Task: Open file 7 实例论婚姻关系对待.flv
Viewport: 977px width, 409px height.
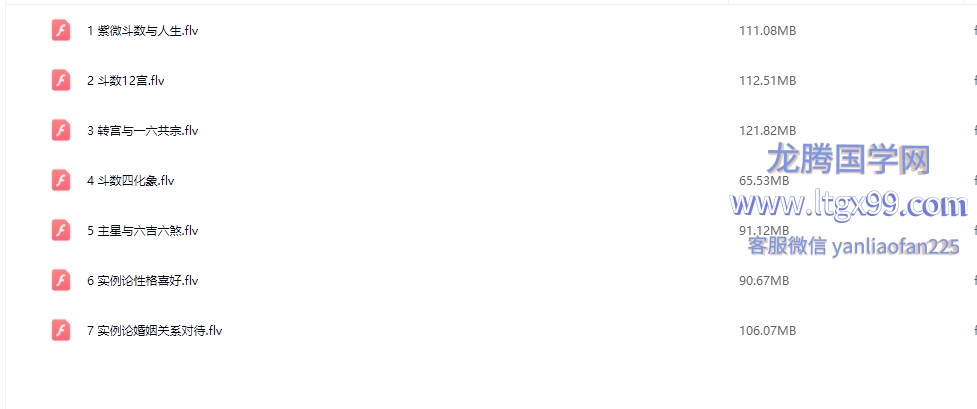Action: pyautogui.click(x=155, y=331)
